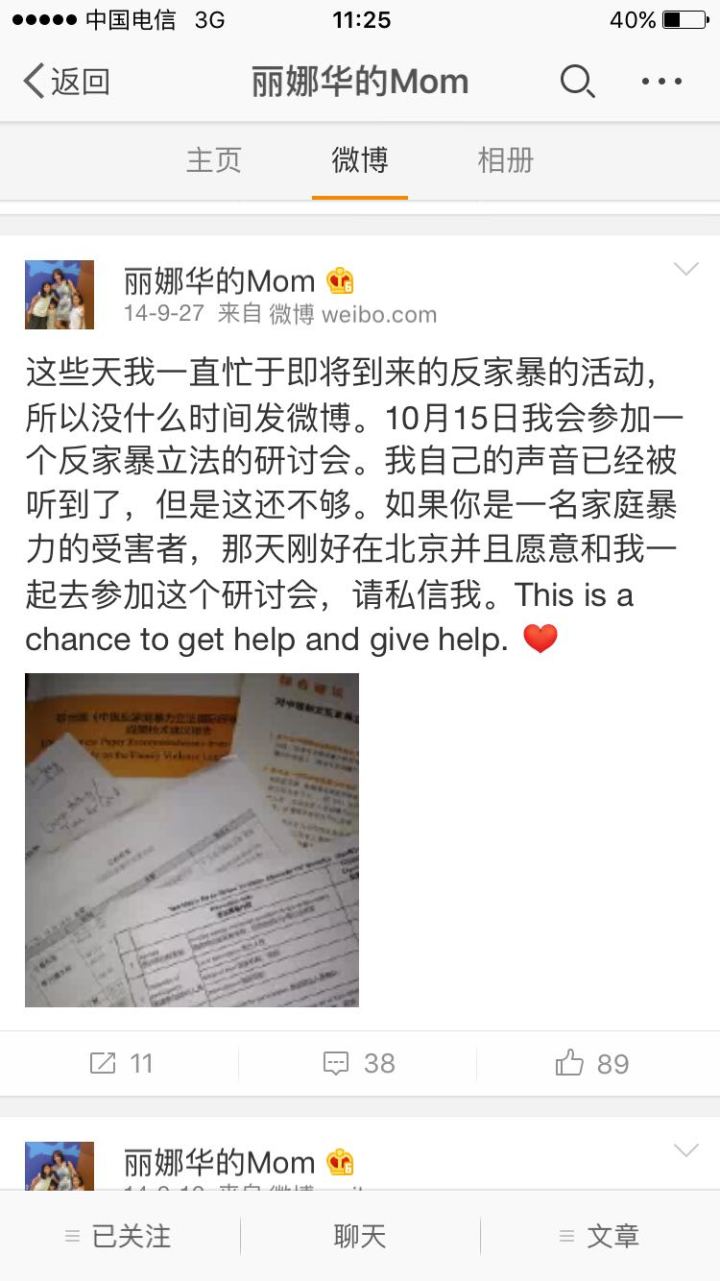Switch to the 主页 tab
Screen dimensions: 720x1281
(214, 160)
